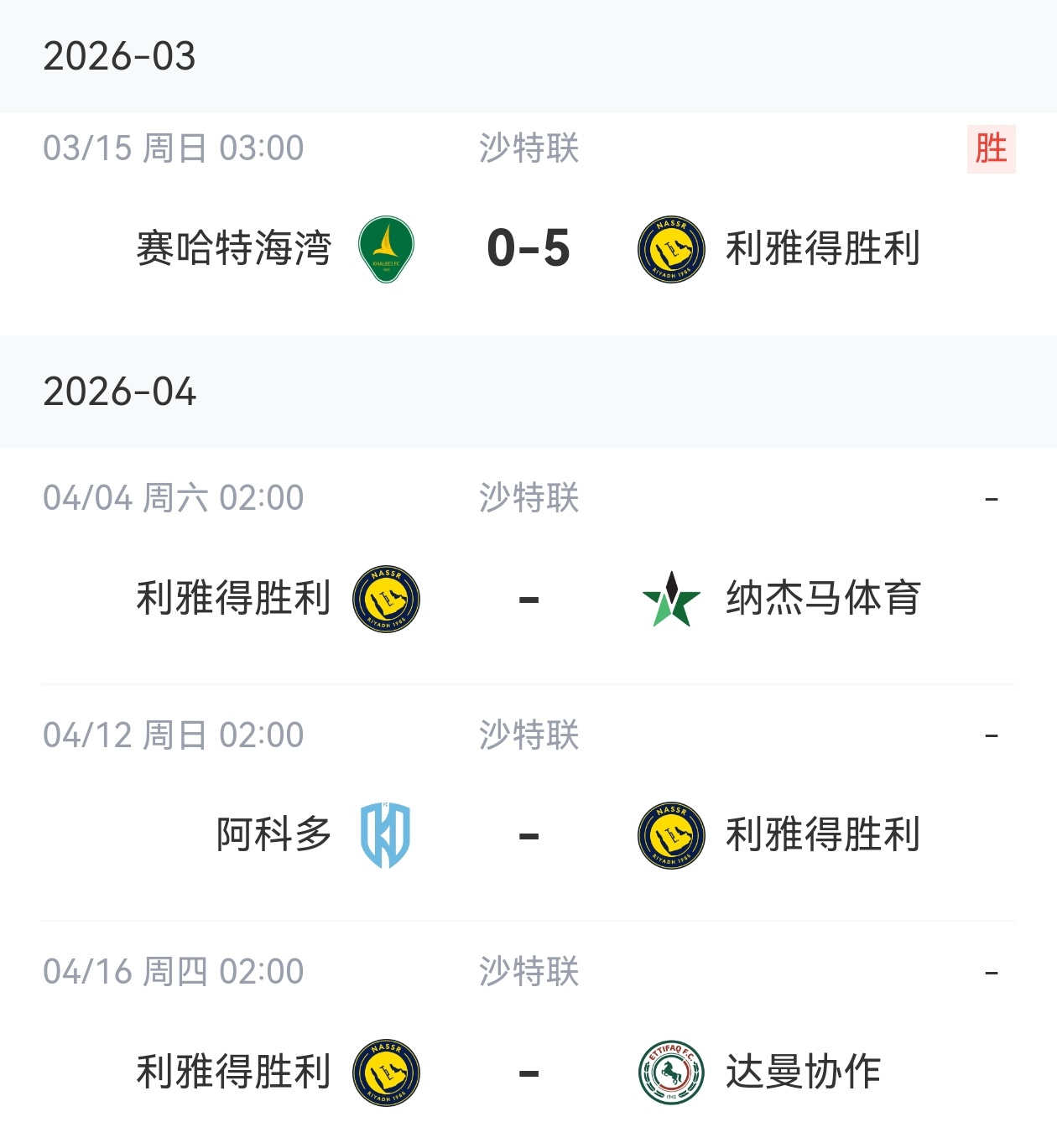Click the 纳杰马体育 green star logo
The image size is (1057, 1148).
pyautogui.click(x=671, y=599)
